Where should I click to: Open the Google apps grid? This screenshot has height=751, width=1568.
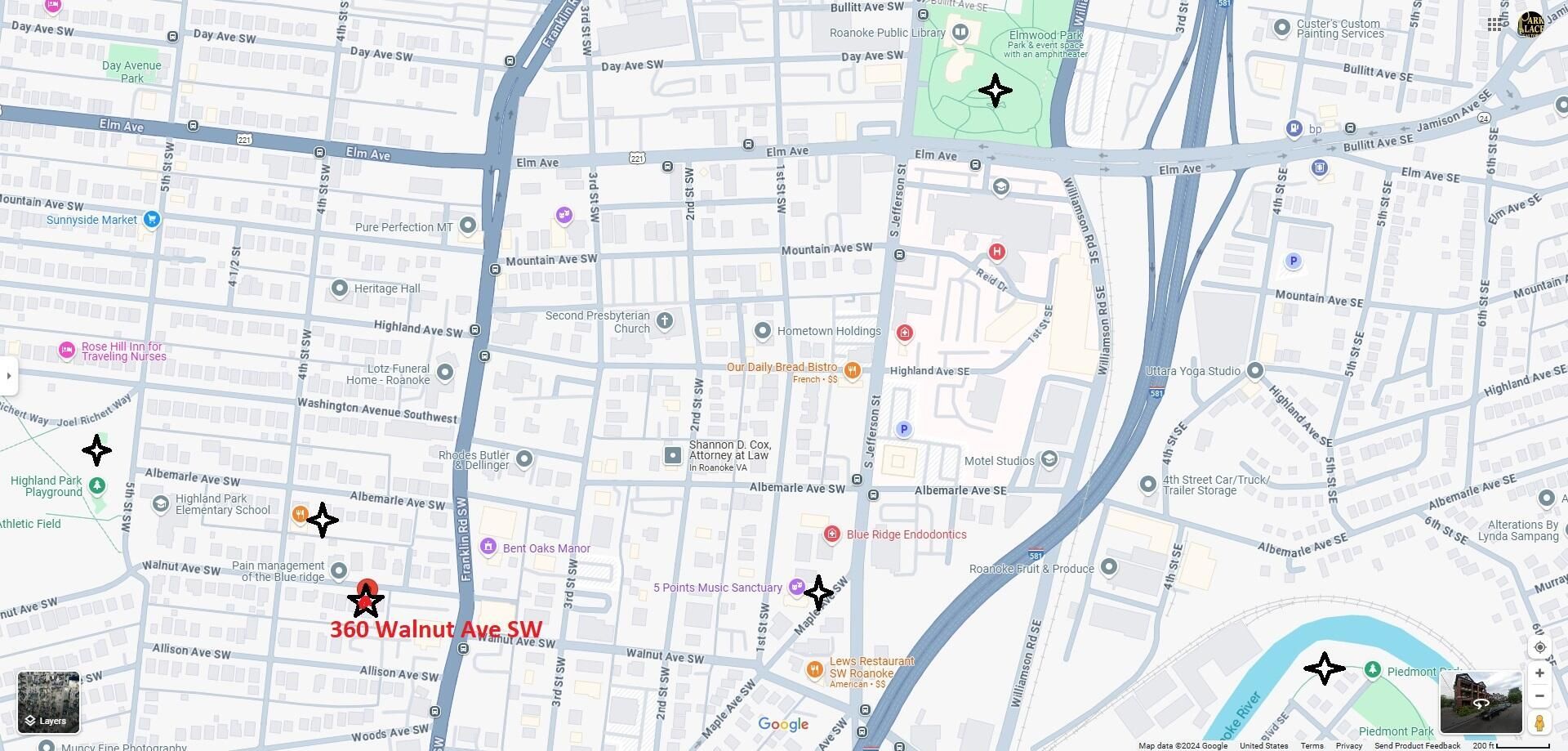click(x=1494, y=25)
